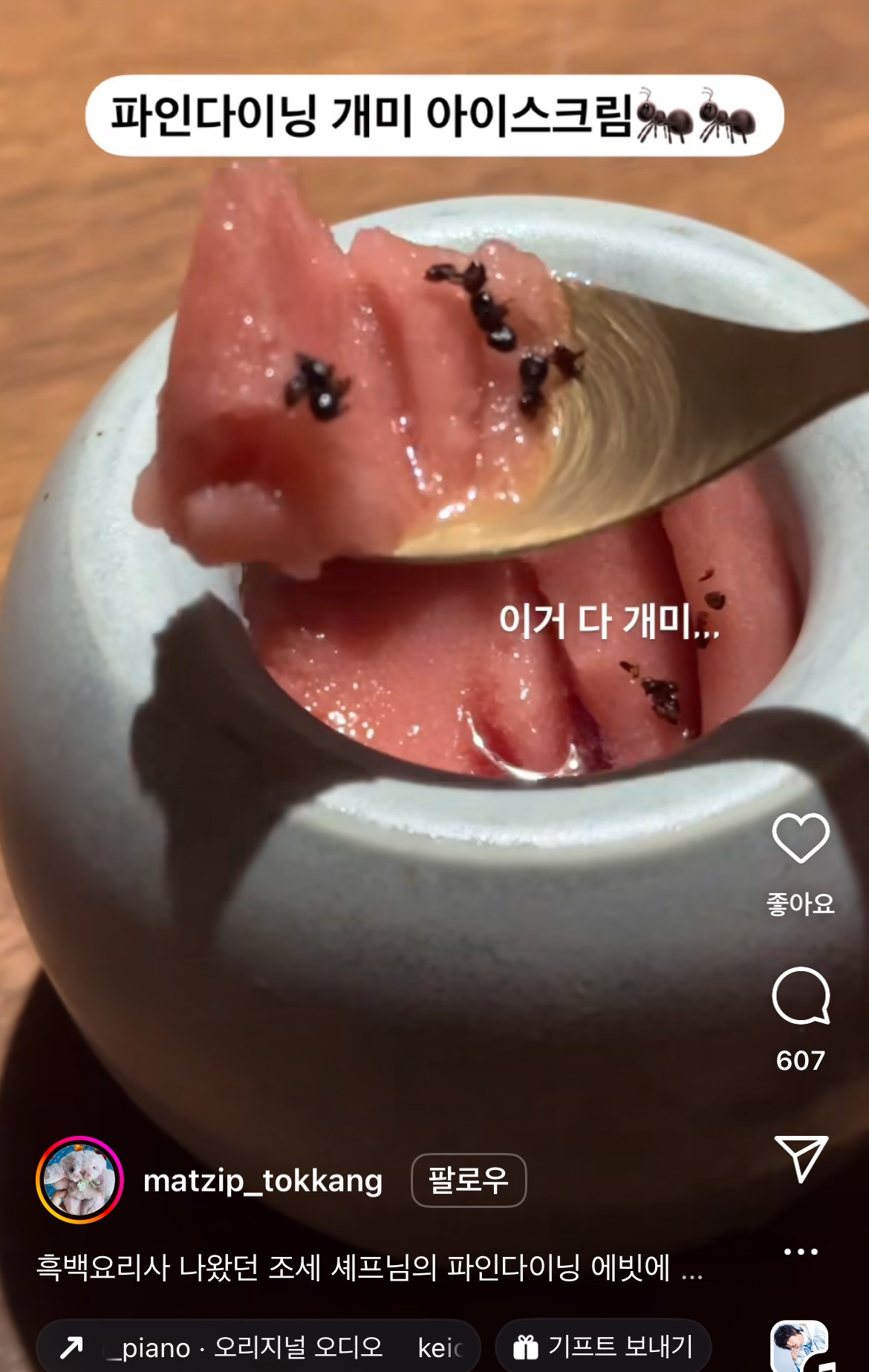Open the audio thumbnail for this reel
The width and height of the screenshot is (869, 1372).
(799, 1347)
